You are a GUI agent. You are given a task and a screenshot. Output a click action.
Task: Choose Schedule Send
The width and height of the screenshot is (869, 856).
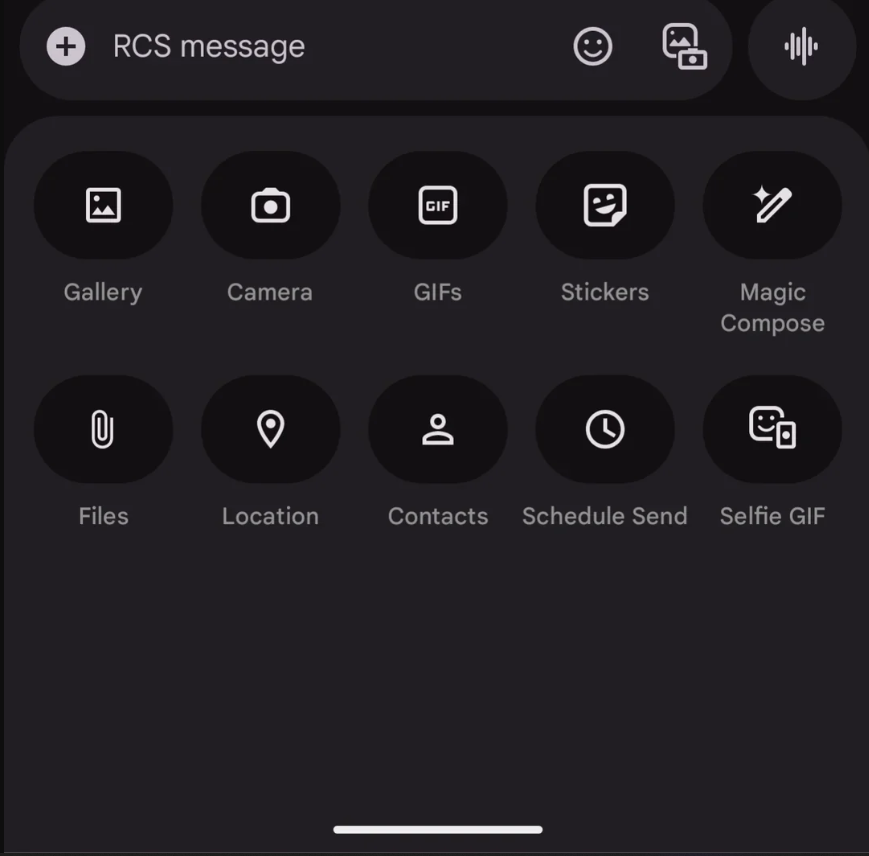[605, 429]
